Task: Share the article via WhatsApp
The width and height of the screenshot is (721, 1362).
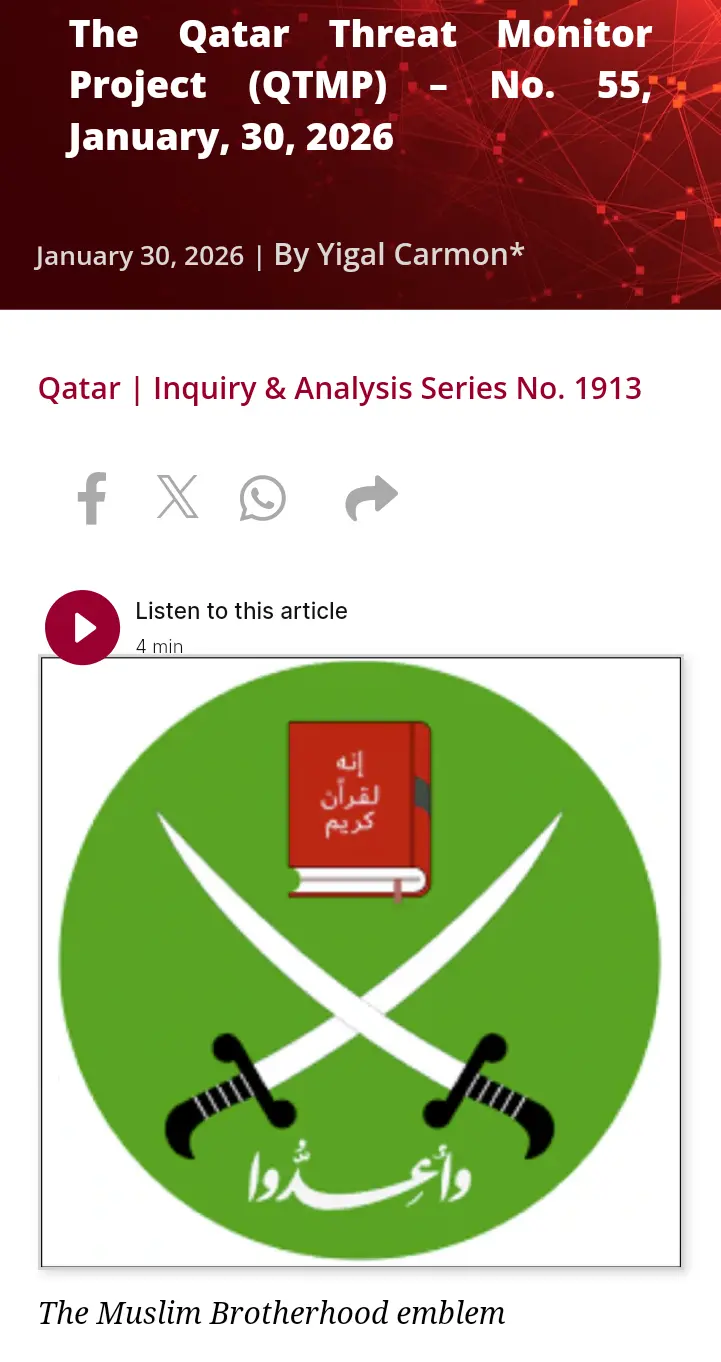Action: pyautogui.click(x=263, y=498)
